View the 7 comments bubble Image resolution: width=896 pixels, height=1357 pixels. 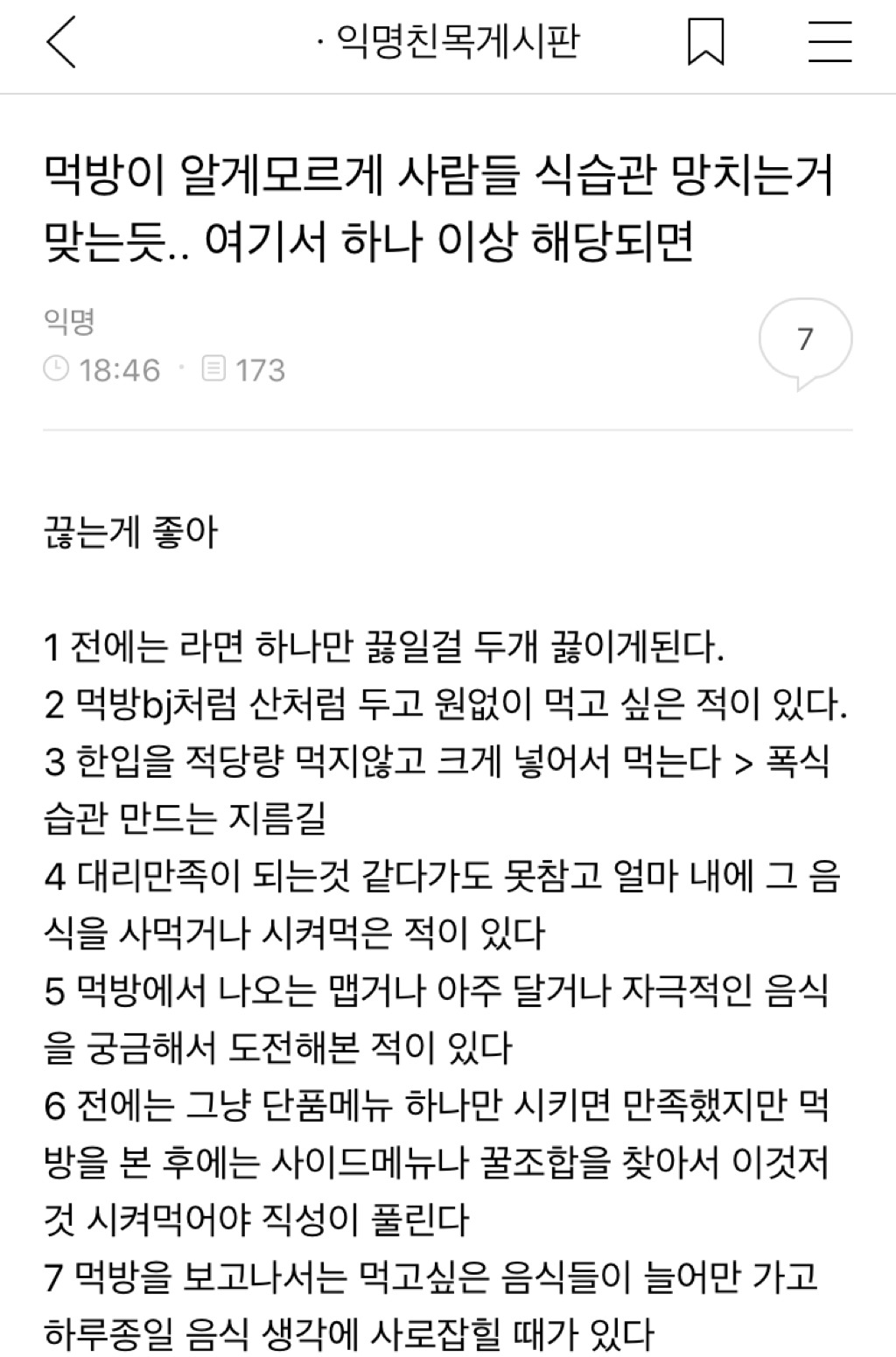pyautogui.click(x=805, y=341)
